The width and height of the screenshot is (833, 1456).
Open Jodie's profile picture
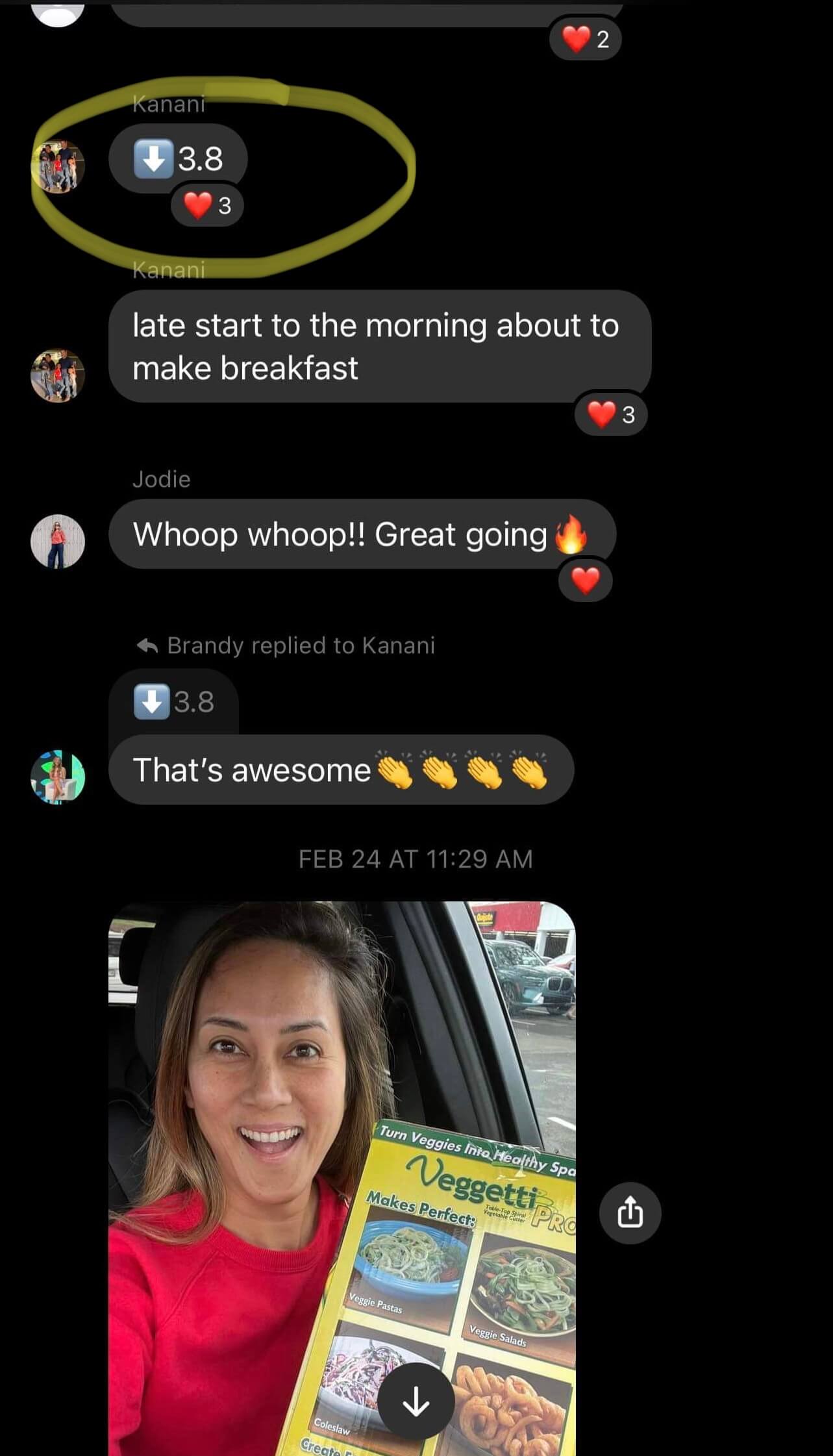pos(58,542)
